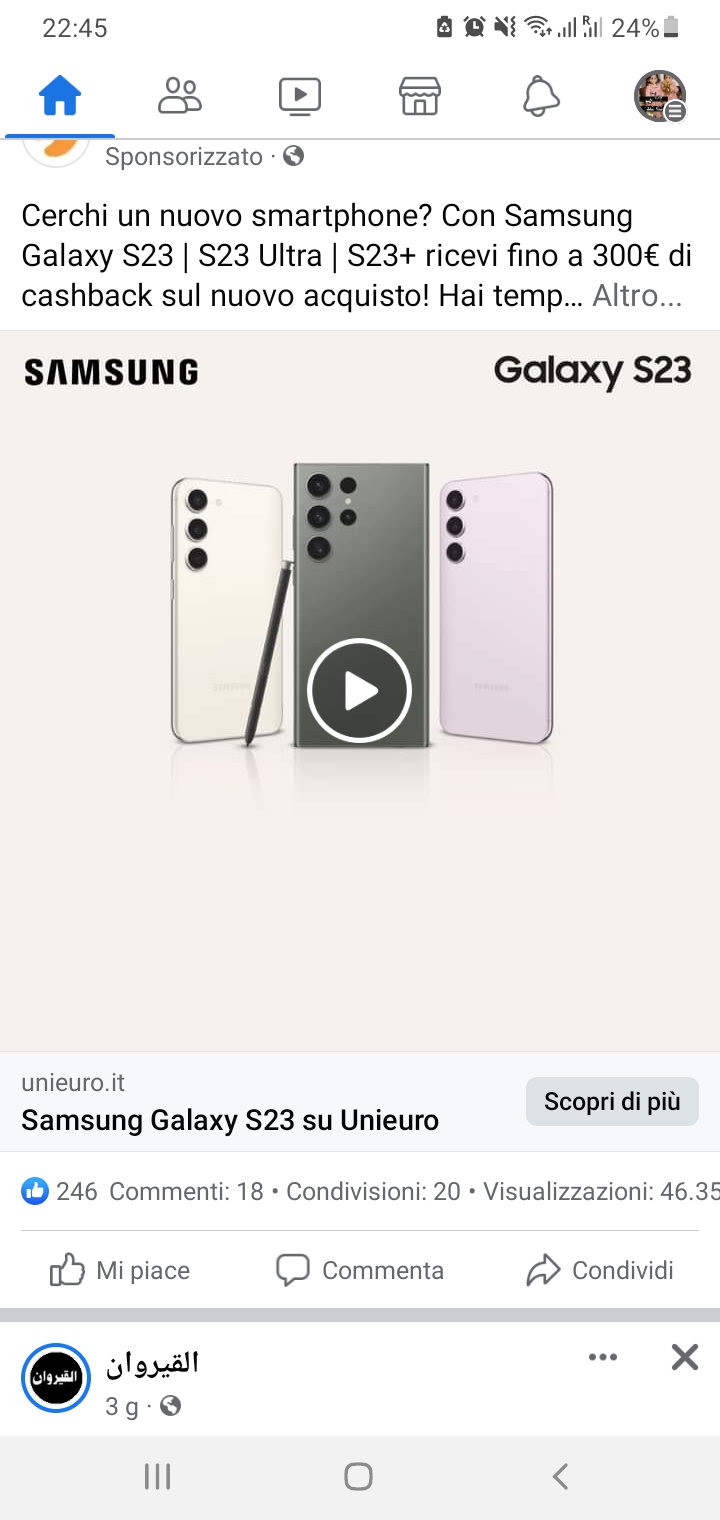
Task: Share the ad with Condividi
Action: click(600, 1270)
